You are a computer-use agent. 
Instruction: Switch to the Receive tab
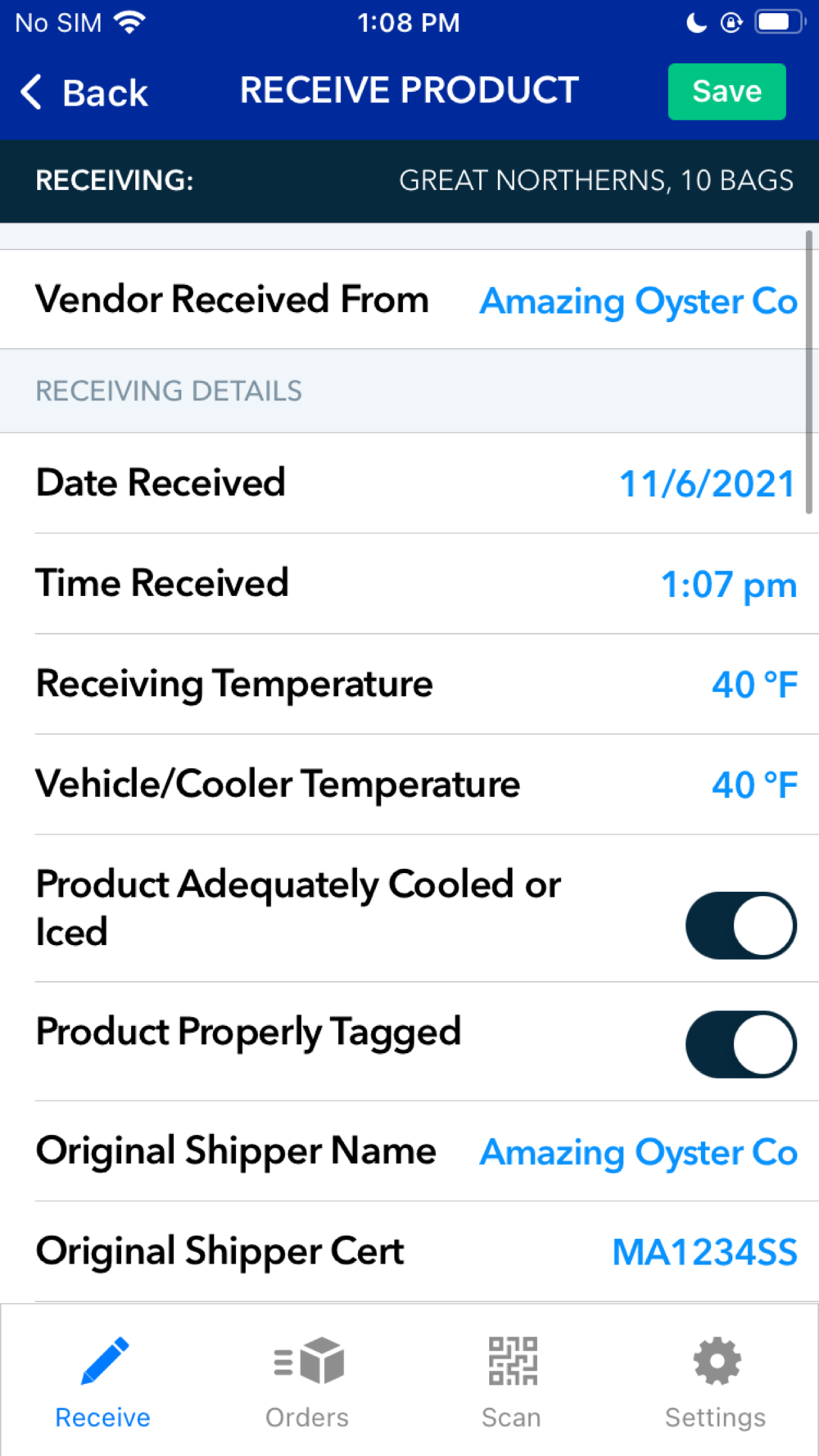(x=103, y=1380)
